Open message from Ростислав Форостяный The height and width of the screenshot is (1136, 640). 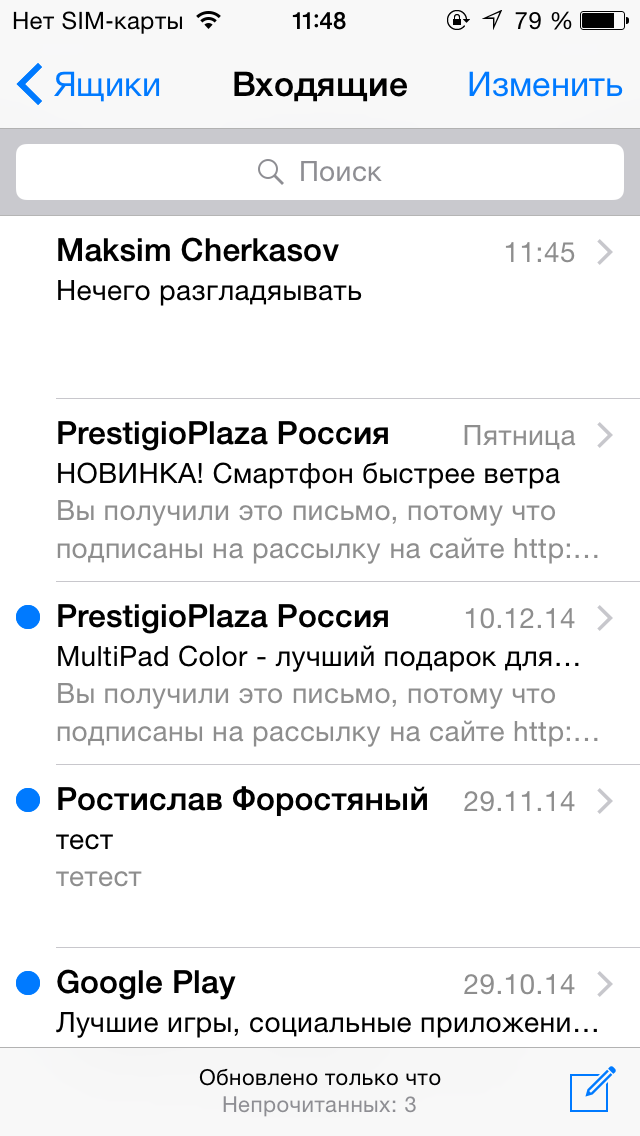coord(320,856)
